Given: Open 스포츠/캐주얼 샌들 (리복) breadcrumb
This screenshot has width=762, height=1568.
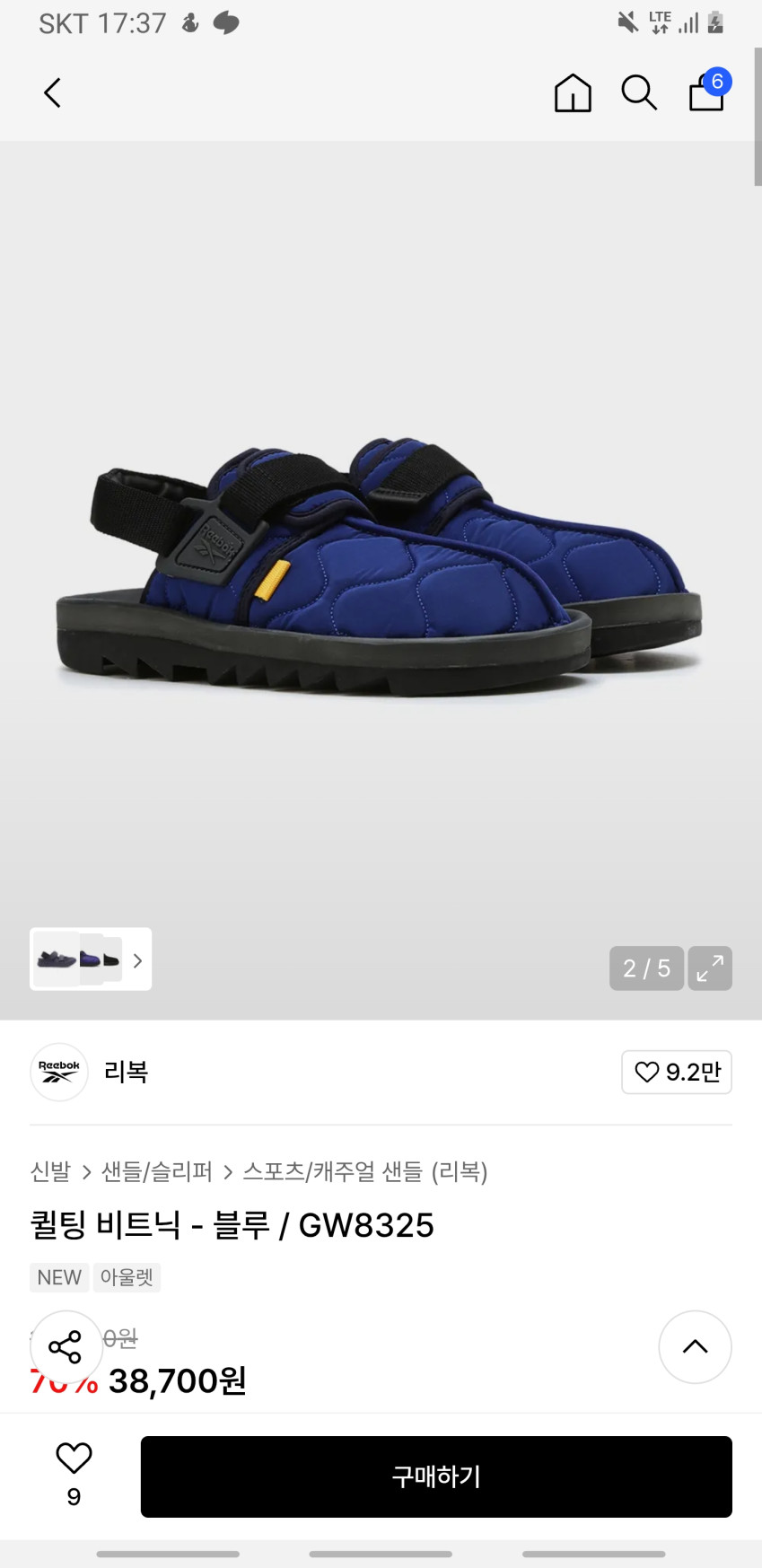Looking at the screenshot, I should click(365, 1171).
